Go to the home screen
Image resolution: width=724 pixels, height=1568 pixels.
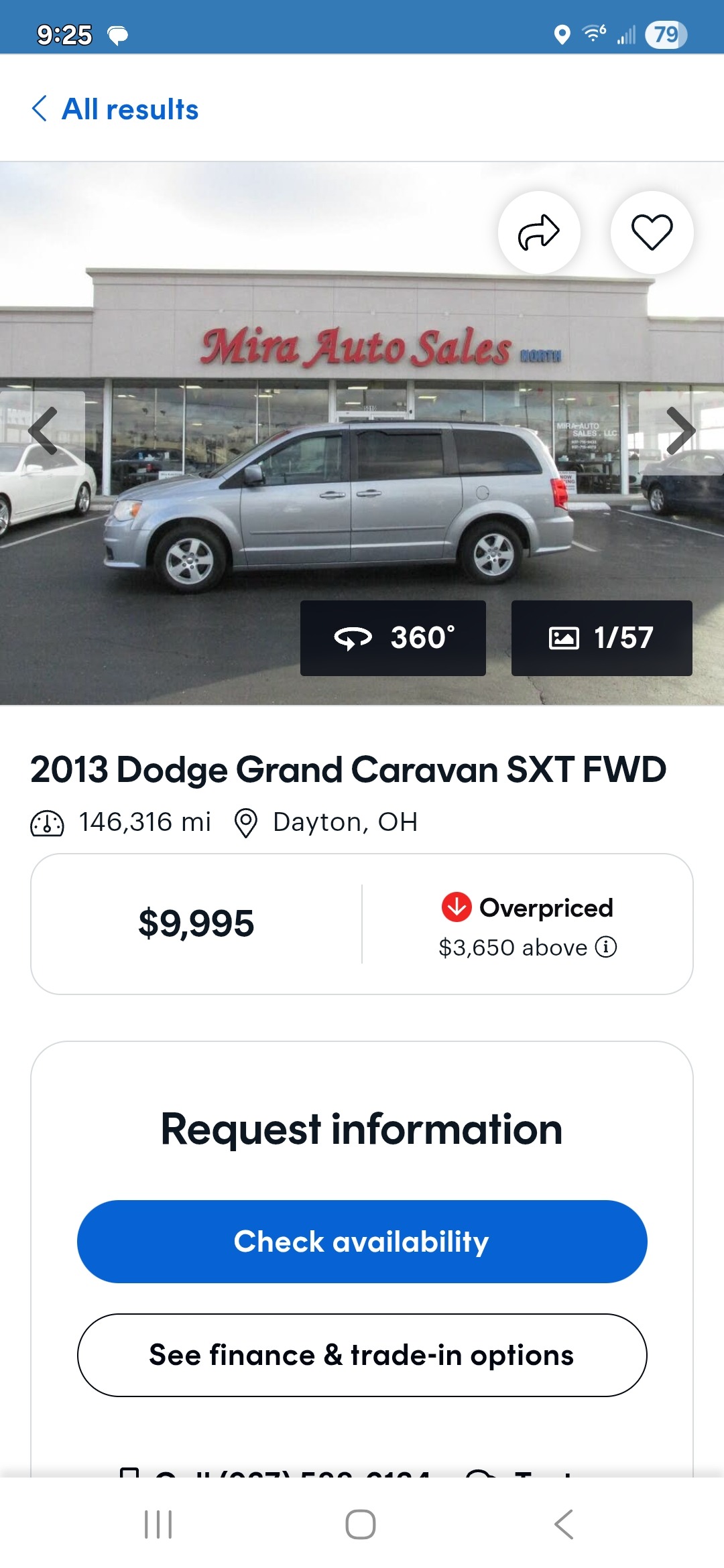[x=361, y=1524]
